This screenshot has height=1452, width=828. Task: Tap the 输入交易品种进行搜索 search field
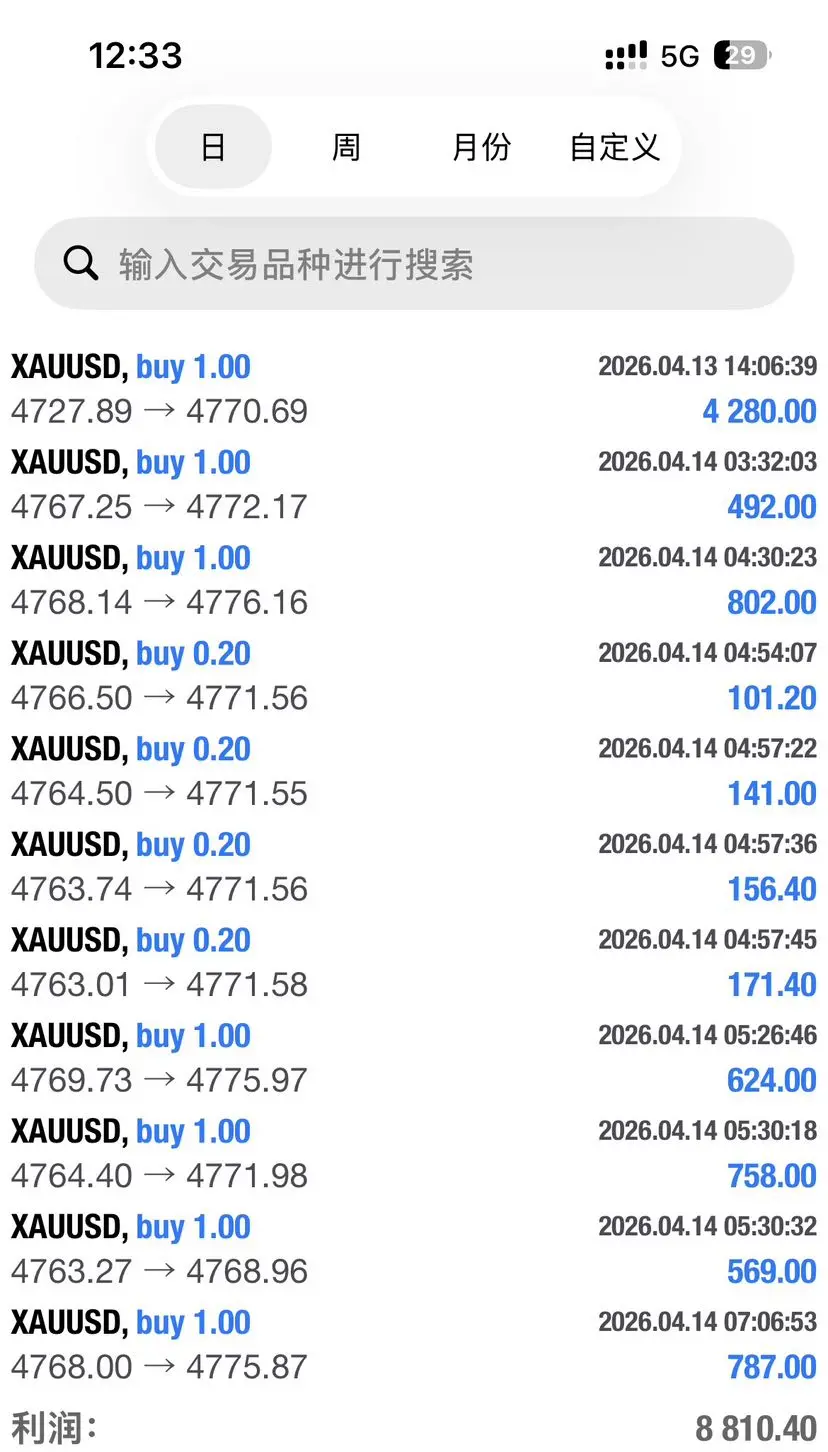[x=414, y=264]
